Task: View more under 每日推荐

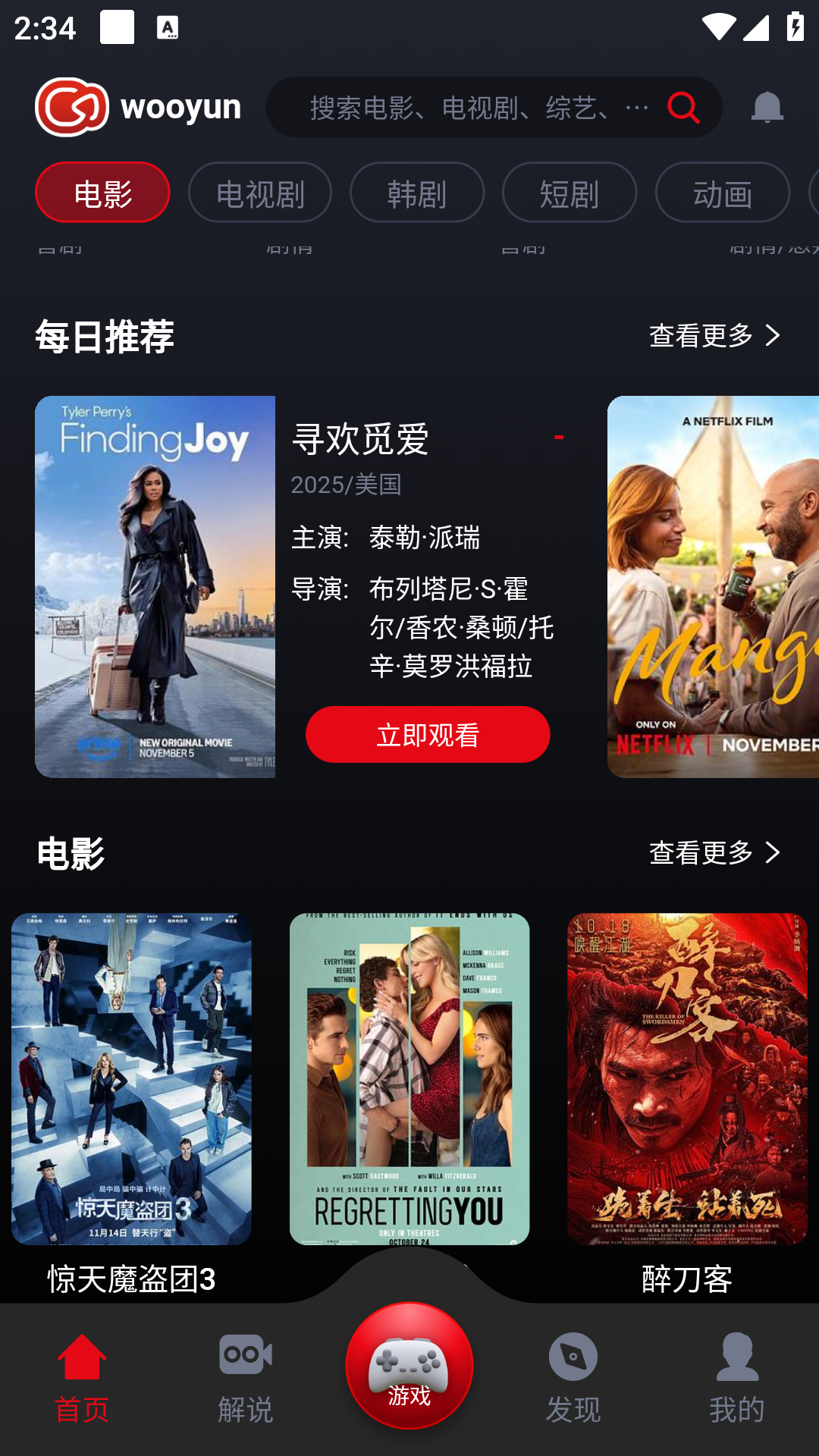Action: tap(715, 335)
